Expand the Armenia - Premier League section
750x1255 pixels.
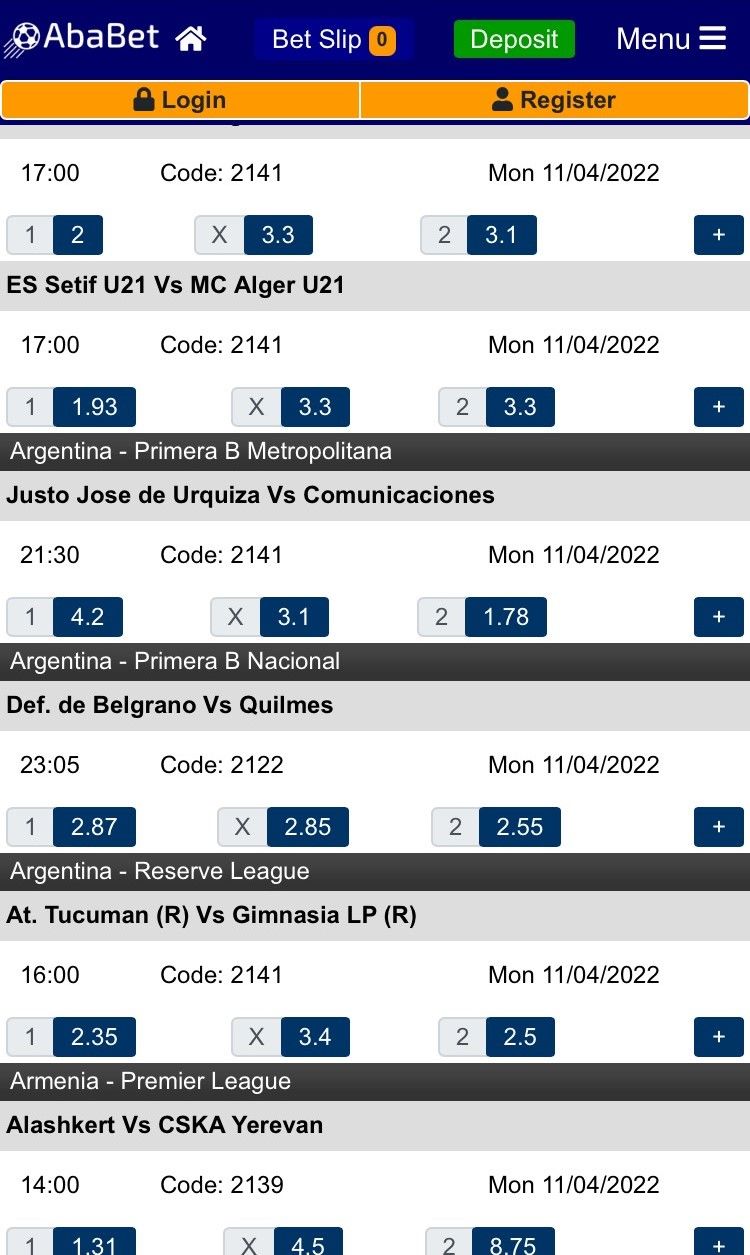(x=375, y=1081)
